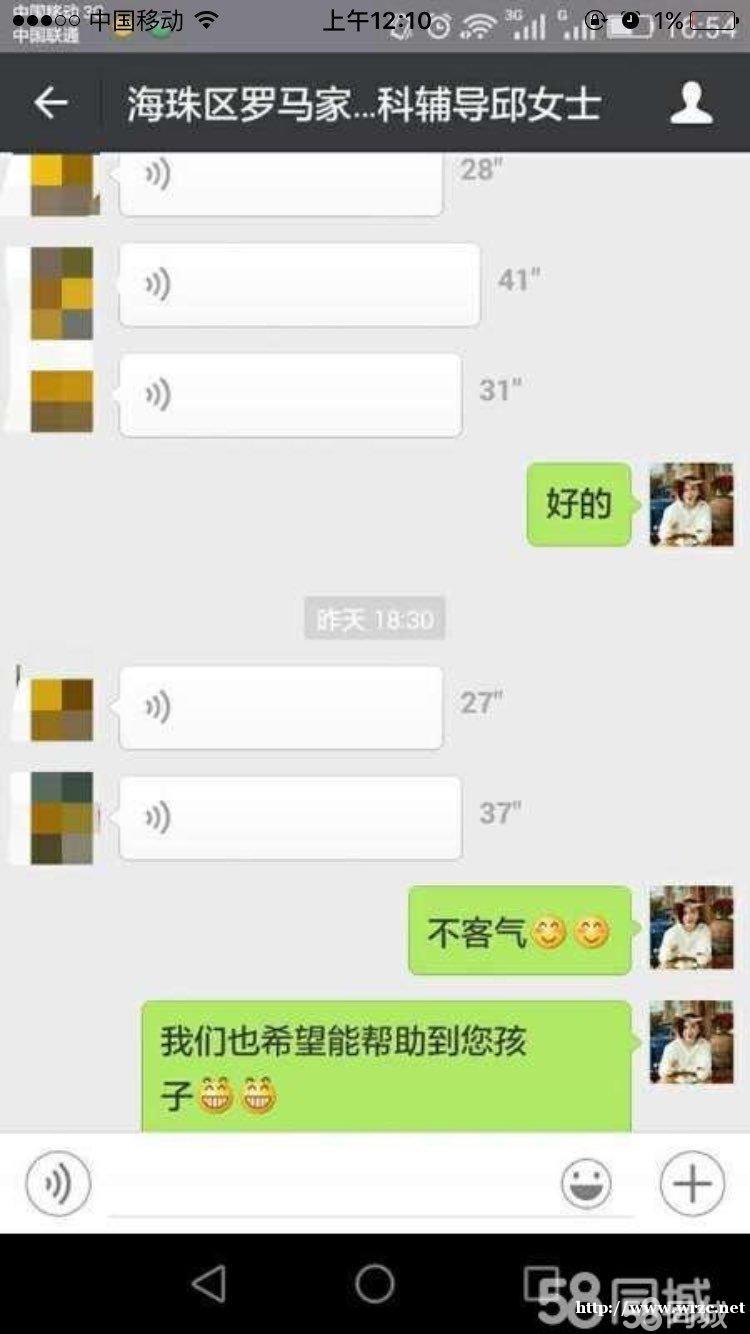This screenshot has height=1334, width=750.
Task: Play the 28-second voice message
Action: (x=280, y=182)
